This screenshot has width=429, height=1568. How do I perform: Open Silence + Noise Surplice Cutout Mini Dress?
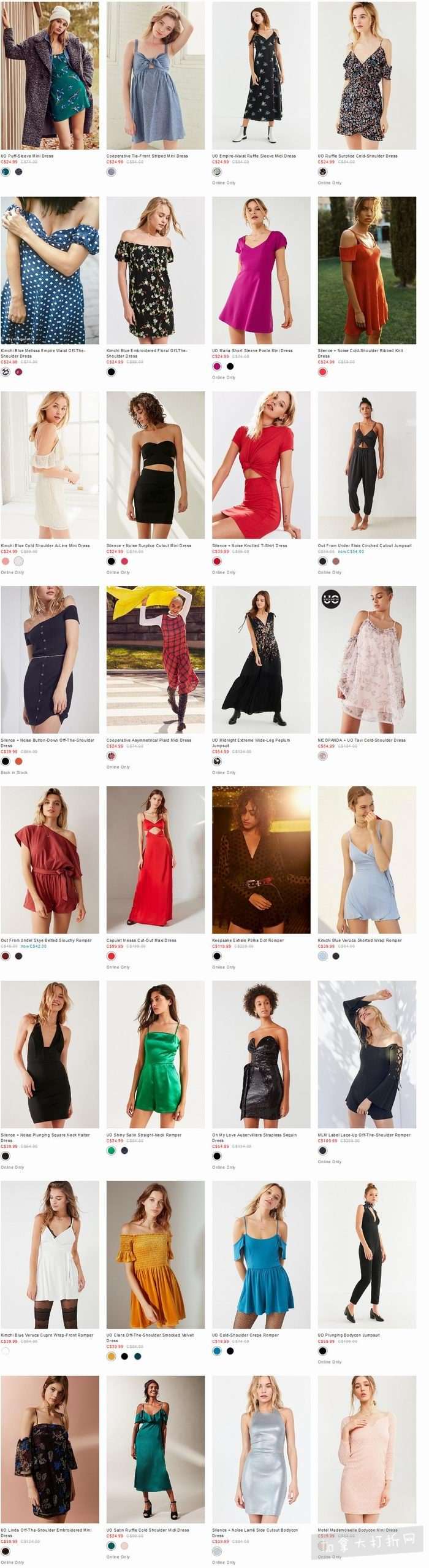(155, 465)
